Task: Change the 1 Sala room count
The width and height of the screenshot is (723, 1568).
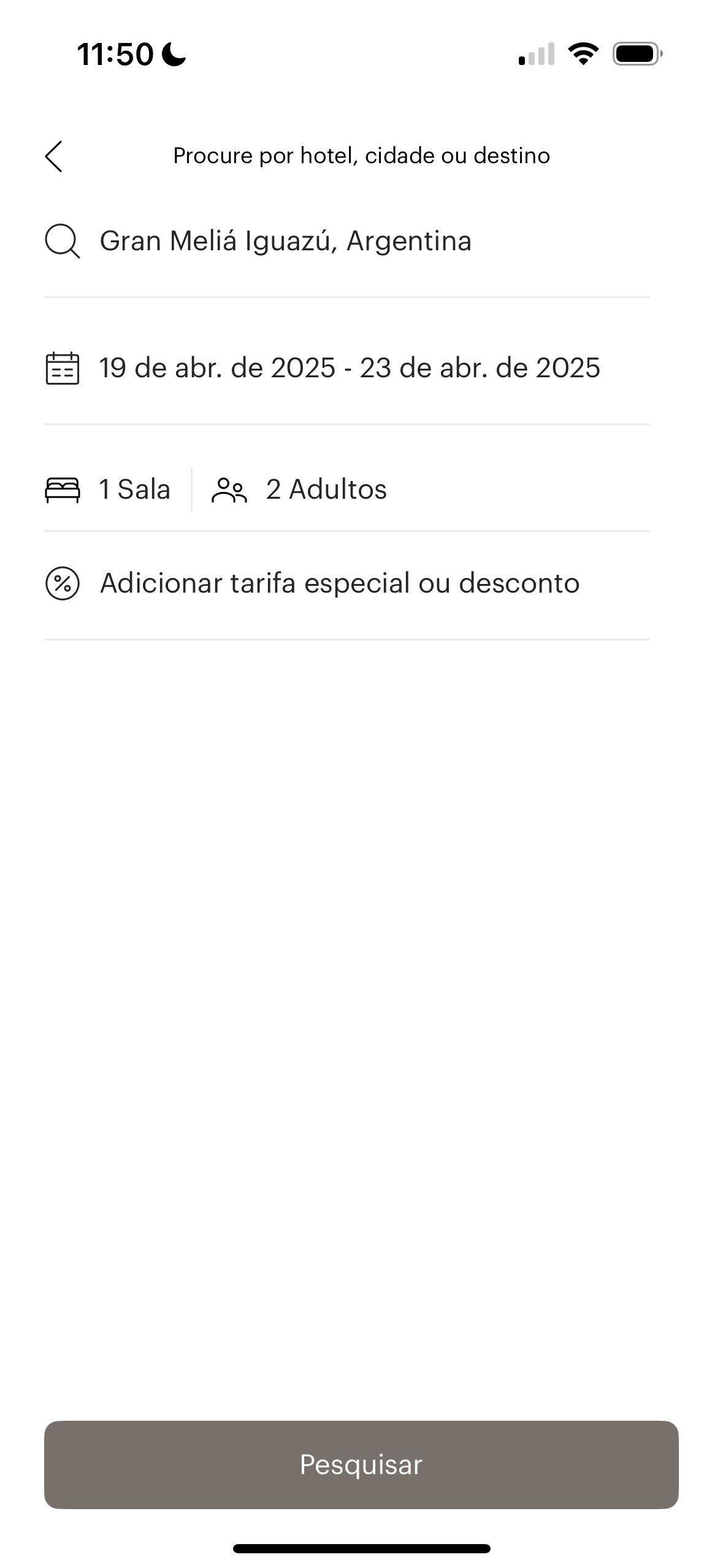Action: [x=109, y=490]
